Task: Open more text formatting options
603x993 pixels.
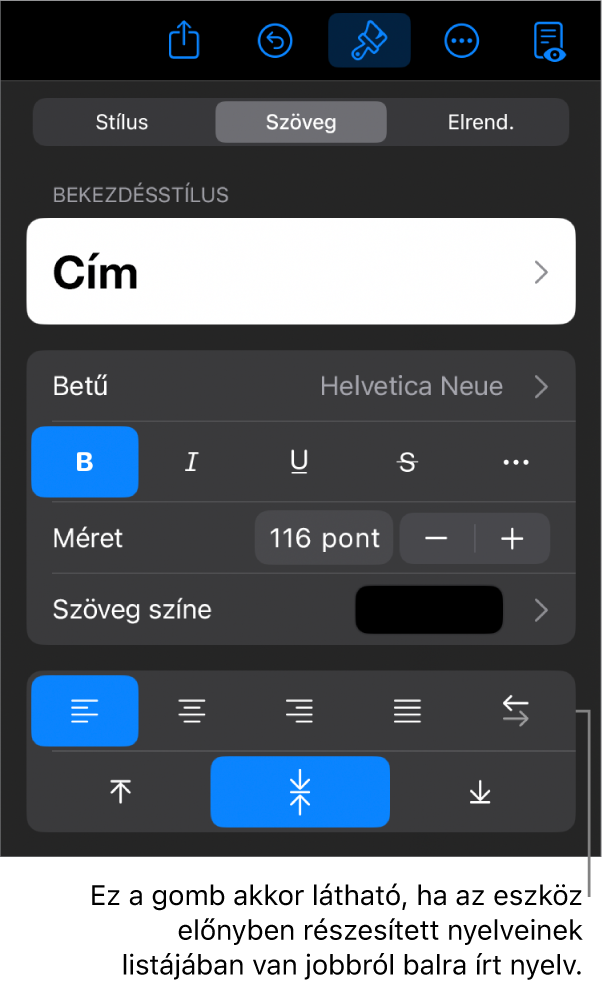Action: pos(515,462)
